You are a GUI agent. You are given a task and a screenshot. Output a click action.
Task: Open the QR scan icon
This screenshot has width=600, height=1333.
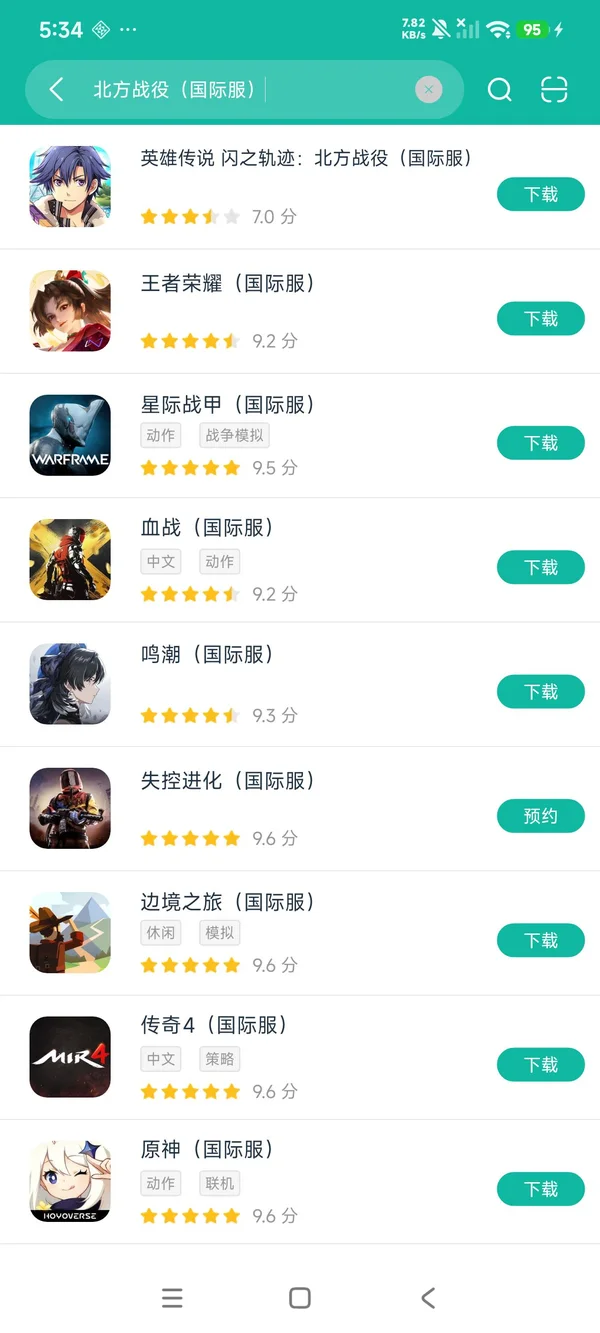[x=553, y=90]
